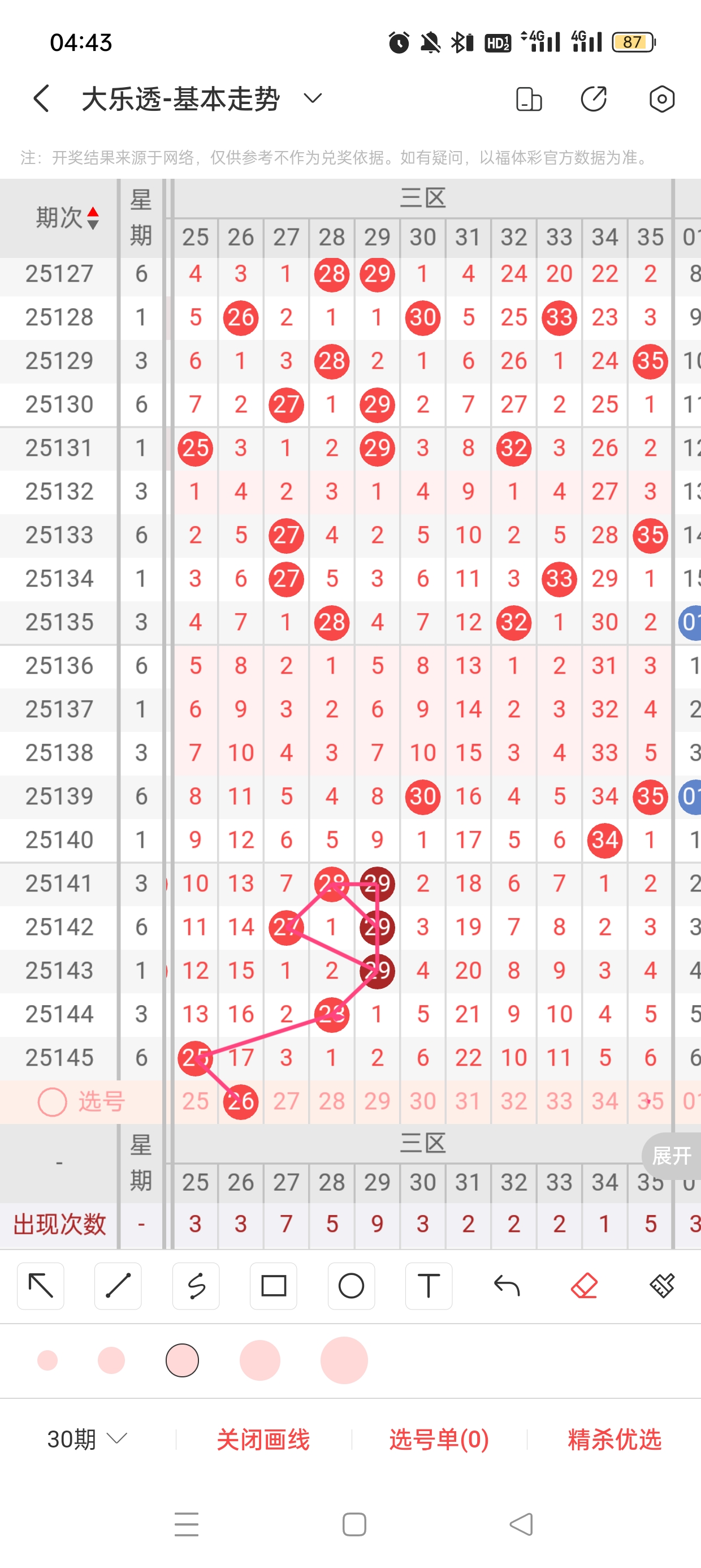Activate the eraser tool
701x1568 pixels.
point(584,1286)
